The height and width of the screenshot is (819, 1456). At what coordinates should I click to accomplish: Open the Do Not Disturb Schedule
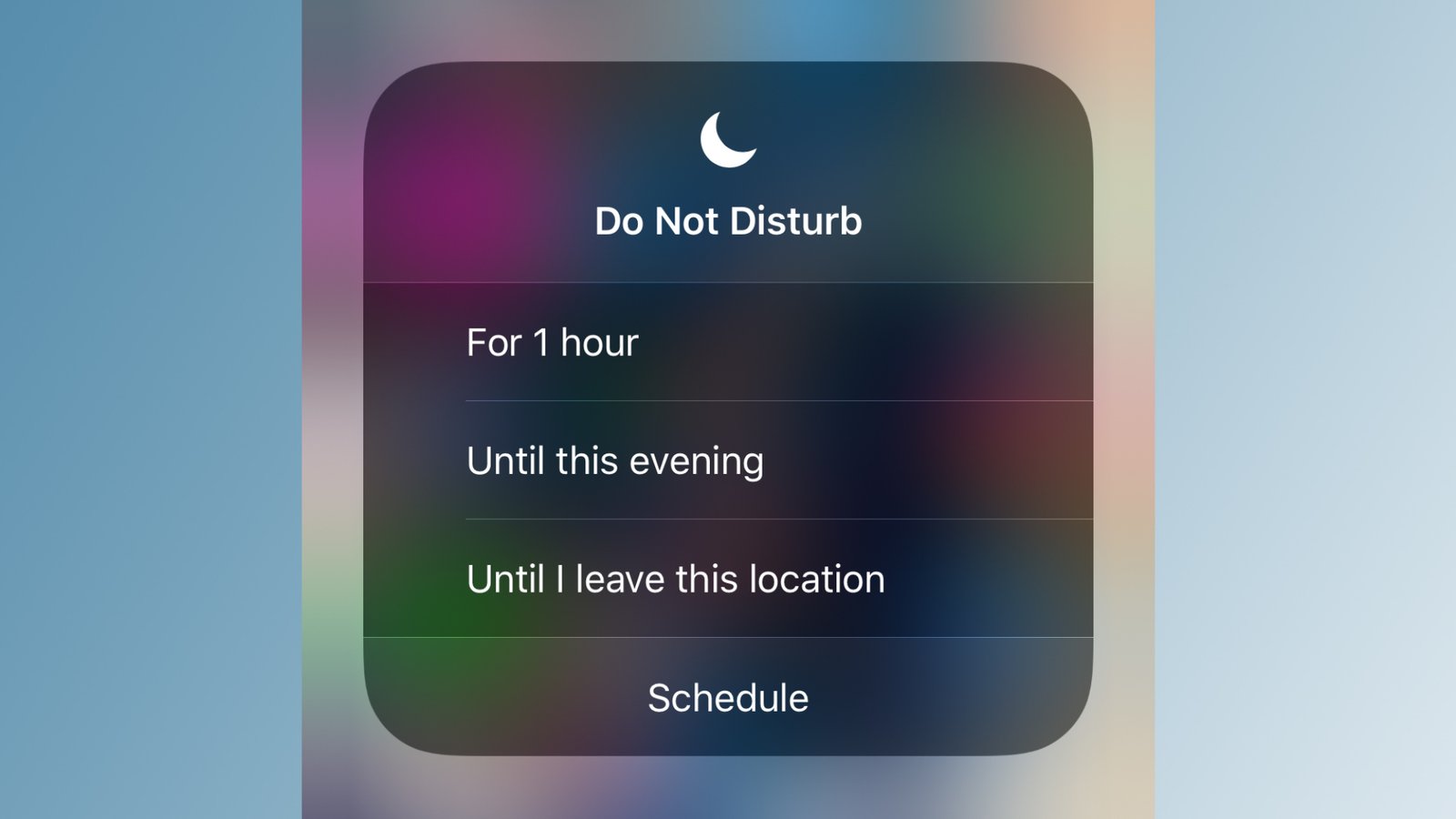tap(728, 698)
